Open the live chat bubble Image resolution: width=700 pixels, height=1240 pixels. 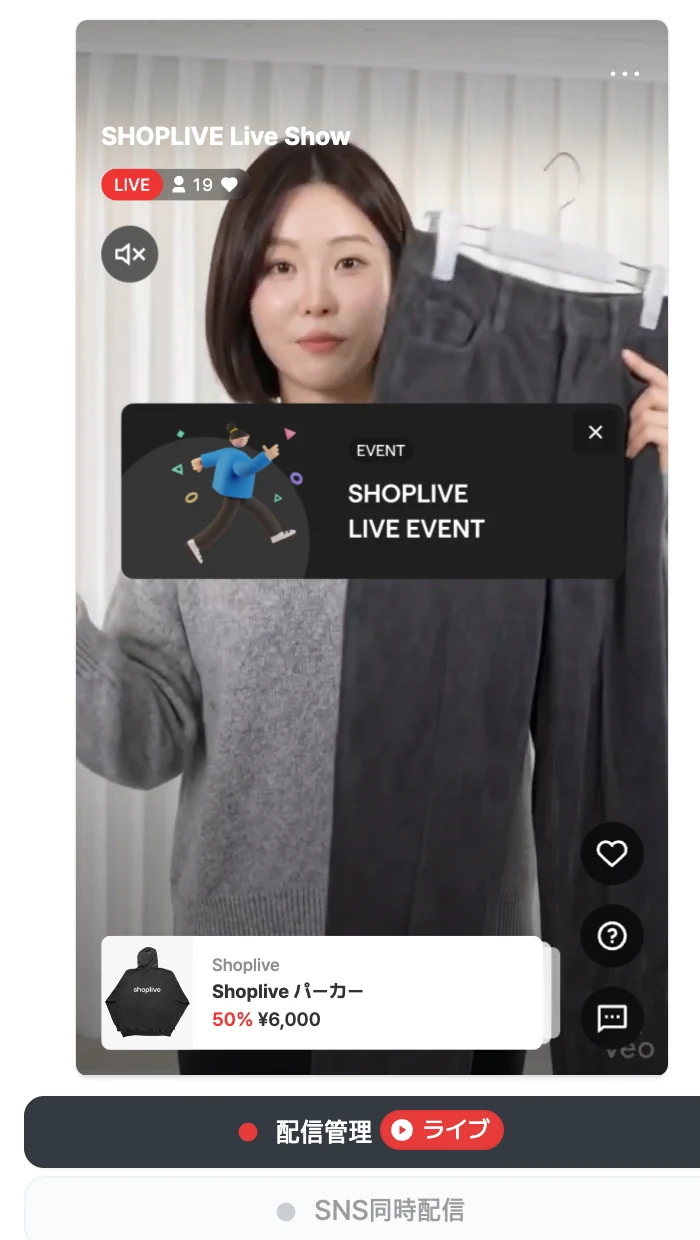pyautogui.click(x=612, y=1018)
